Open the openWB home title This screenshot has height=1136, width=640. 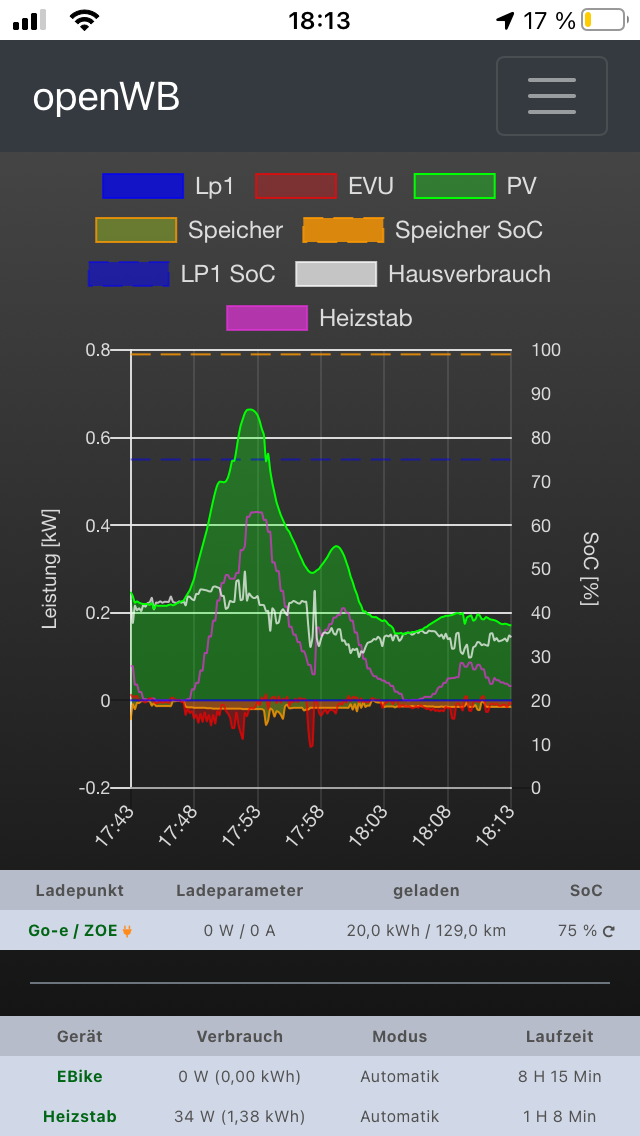[106, 97]
